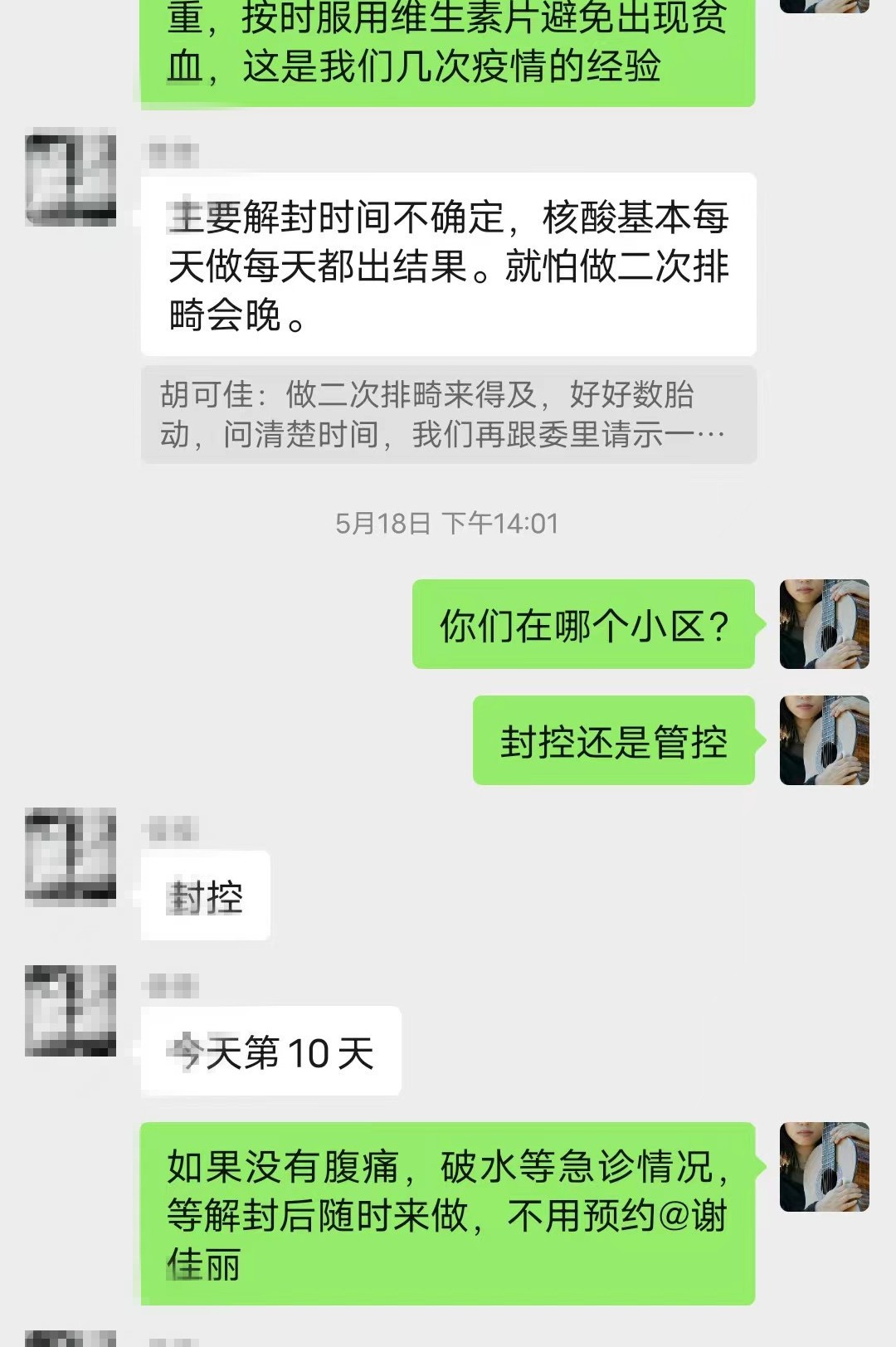This screenshot has width=896, height=1347.
Task: Open avatar beside 今天第10天 message
Action: (71, 1011)
